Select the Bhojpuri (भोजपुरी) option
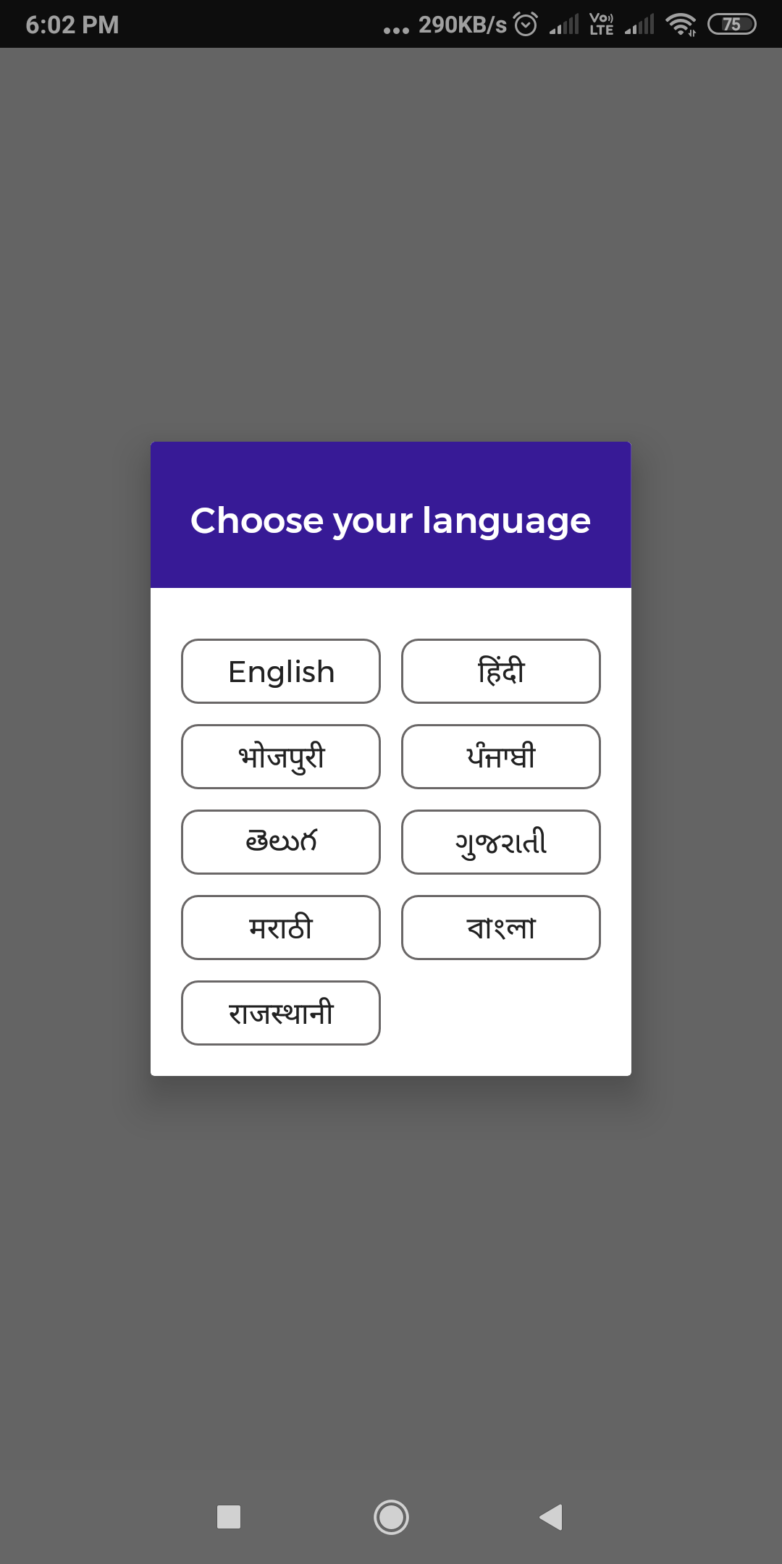782x1564 pixels. tap(281, 757)
